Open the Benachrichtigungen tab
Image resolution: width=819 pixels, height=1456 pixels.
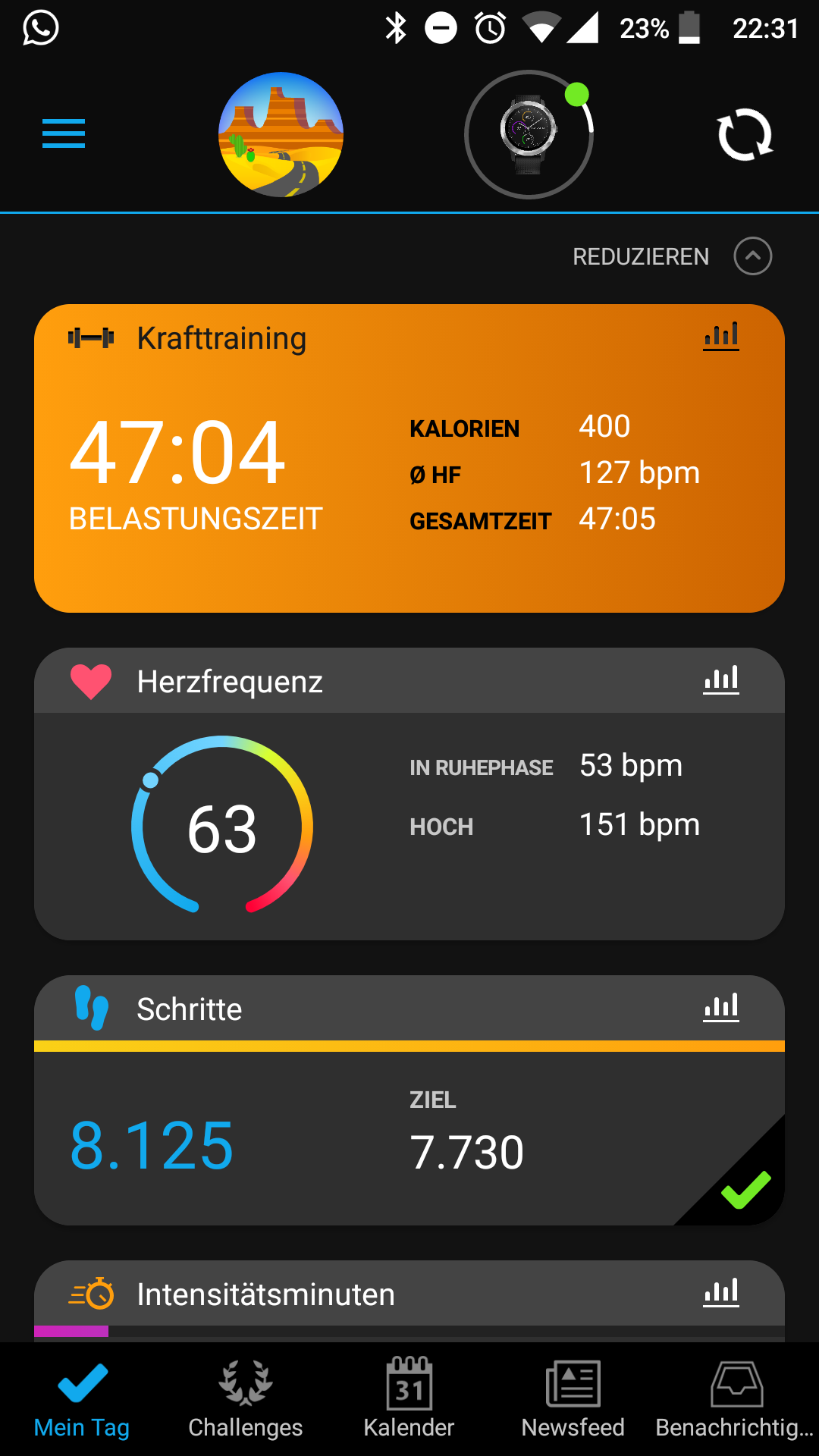point(736,1399)
